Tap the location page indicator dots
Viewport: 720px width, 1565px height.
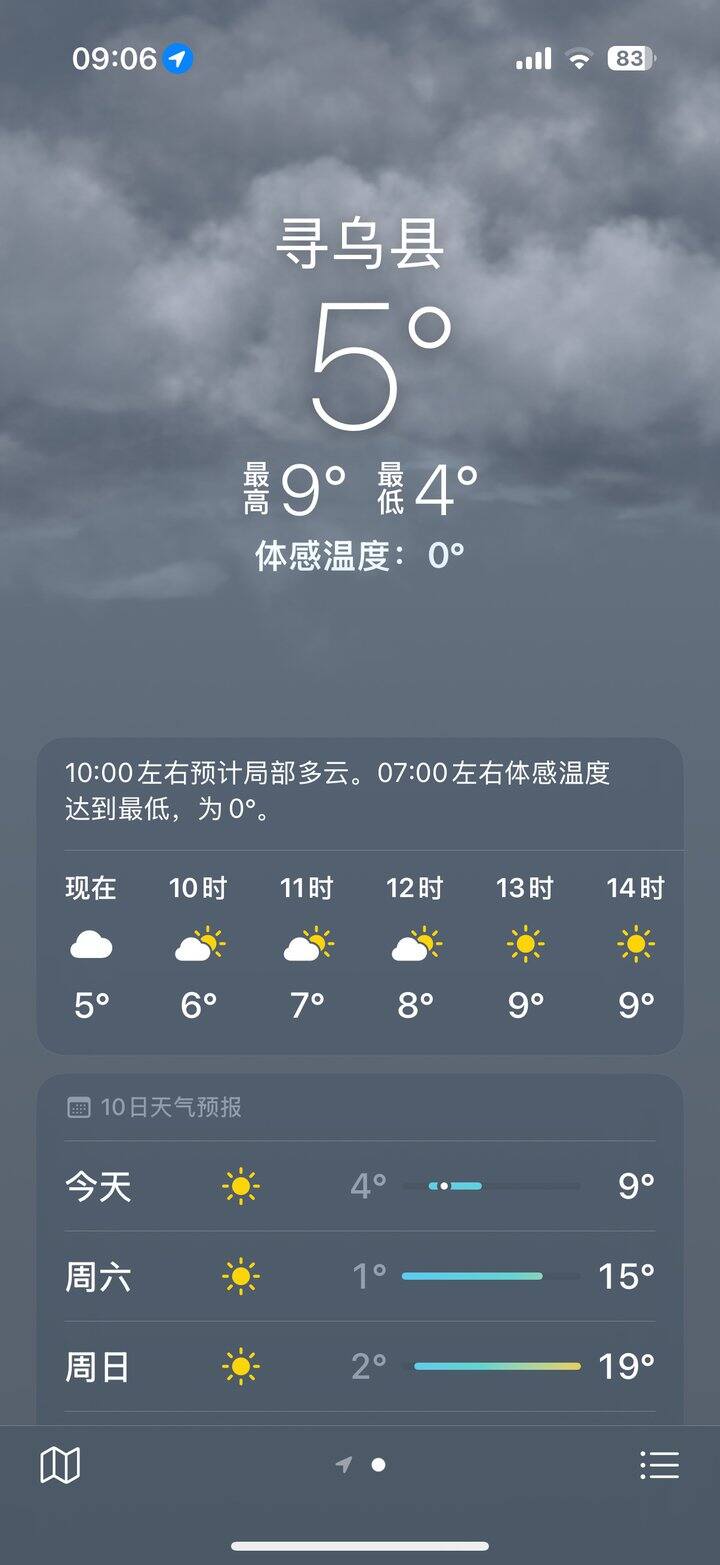[x=361, y=1465]
